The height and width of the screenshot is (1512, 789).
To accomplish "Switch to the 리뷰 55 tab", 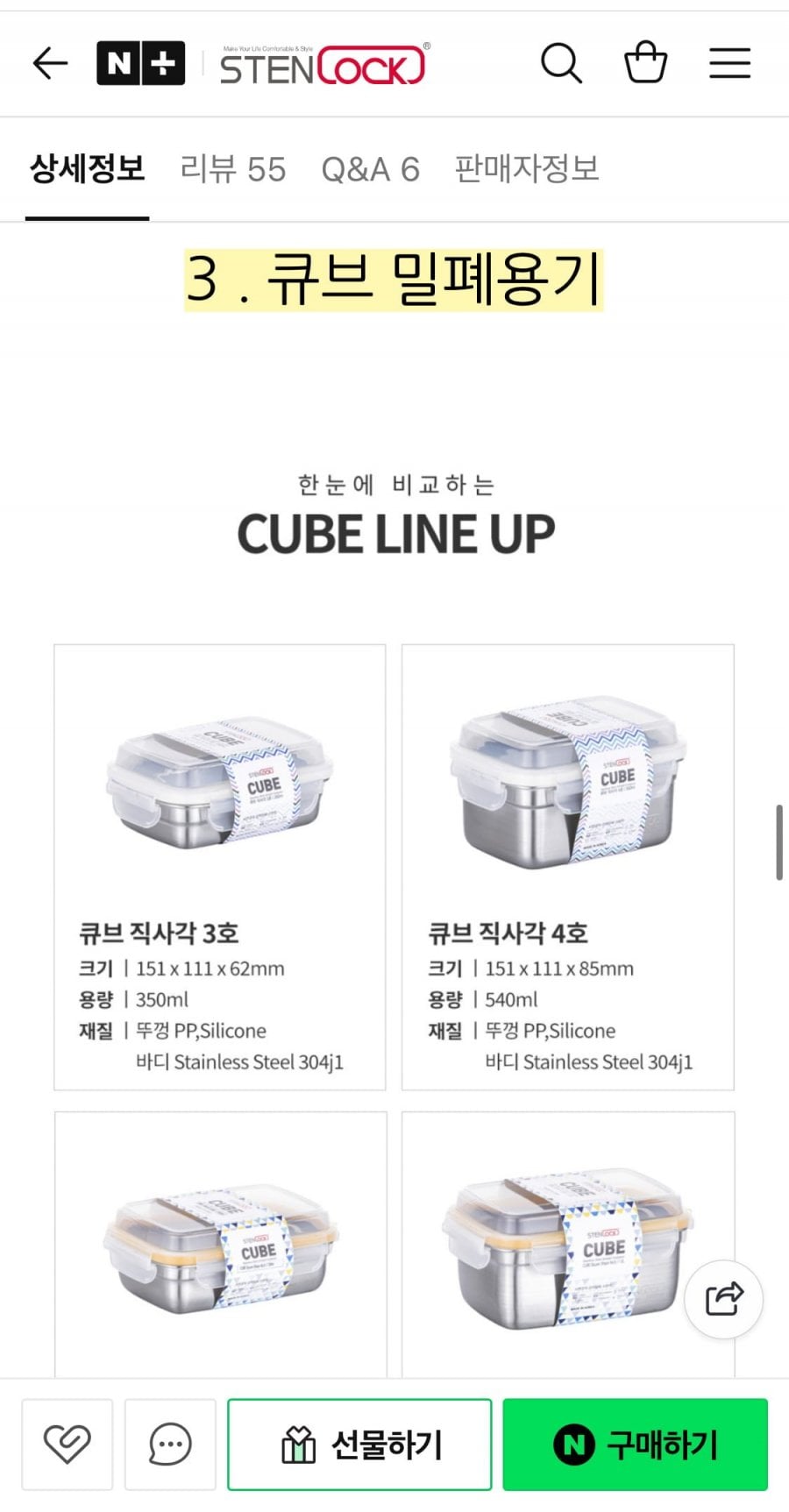I will (233, 169).
